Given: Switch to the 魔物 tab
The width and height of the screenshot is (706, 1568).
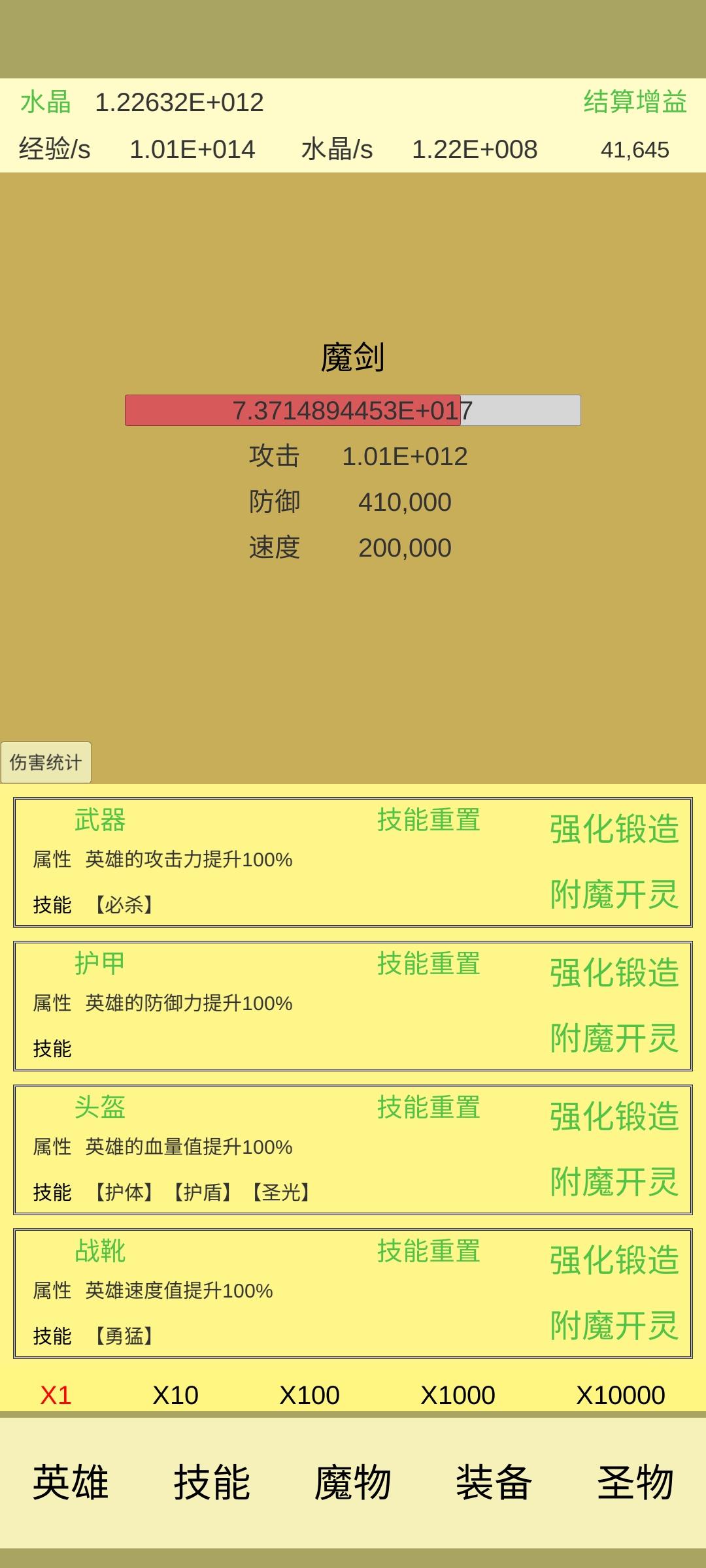Looking at the screenshot, I should [x=353, y=1482].
